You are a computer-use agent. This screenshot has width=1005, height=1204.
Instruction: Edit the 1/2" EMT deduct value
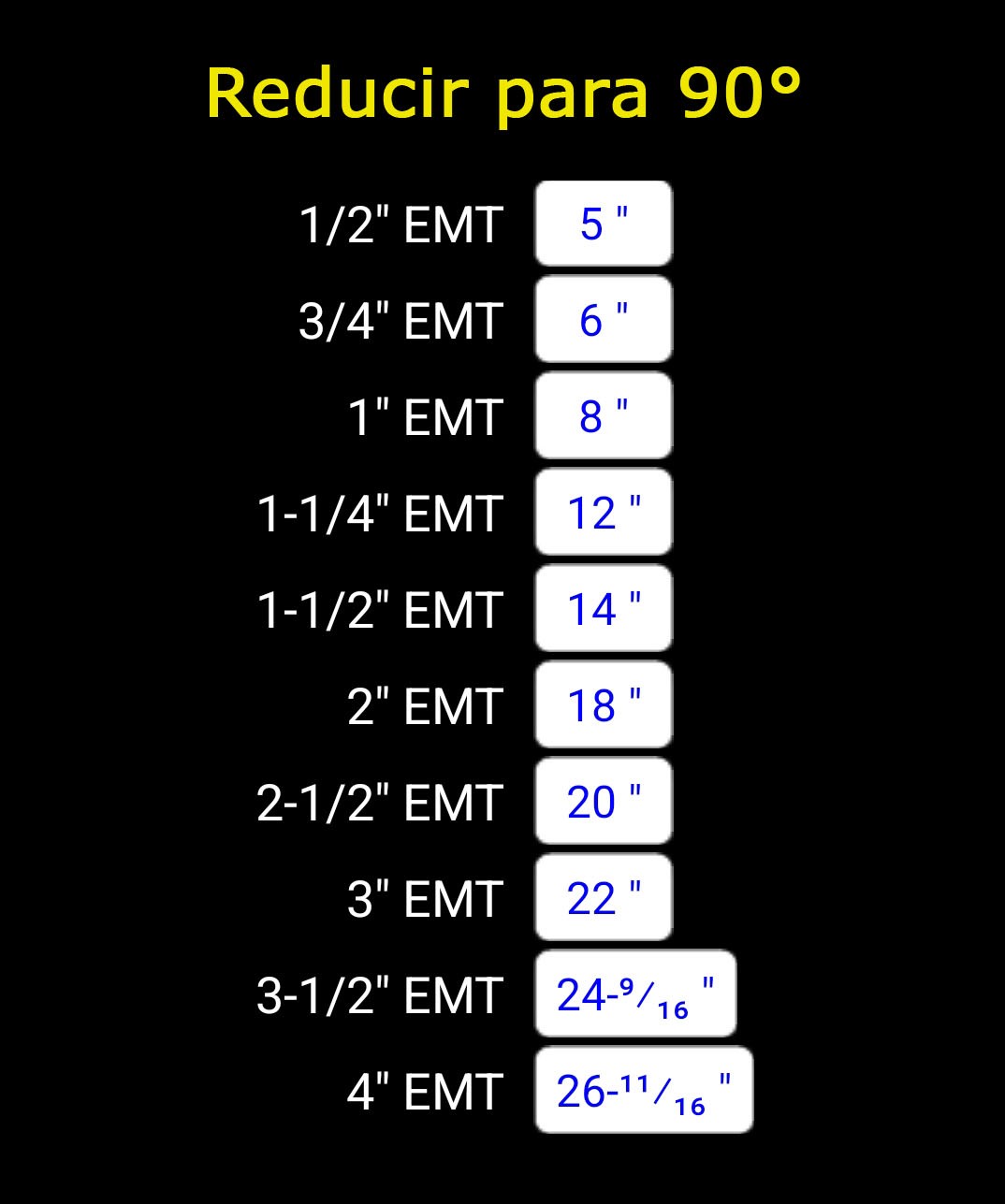(604, 224)
